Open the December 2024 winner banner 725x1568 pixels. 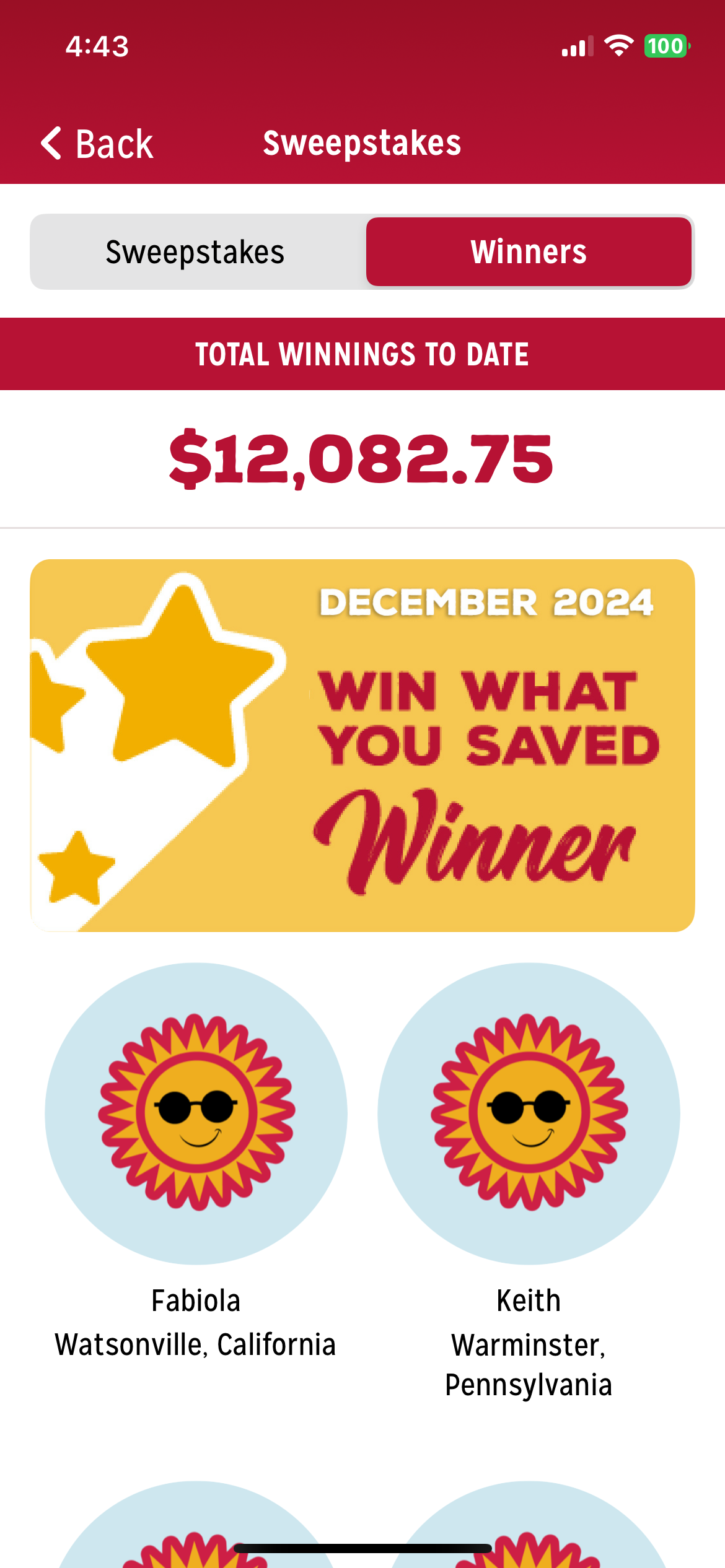coord(362,745)
